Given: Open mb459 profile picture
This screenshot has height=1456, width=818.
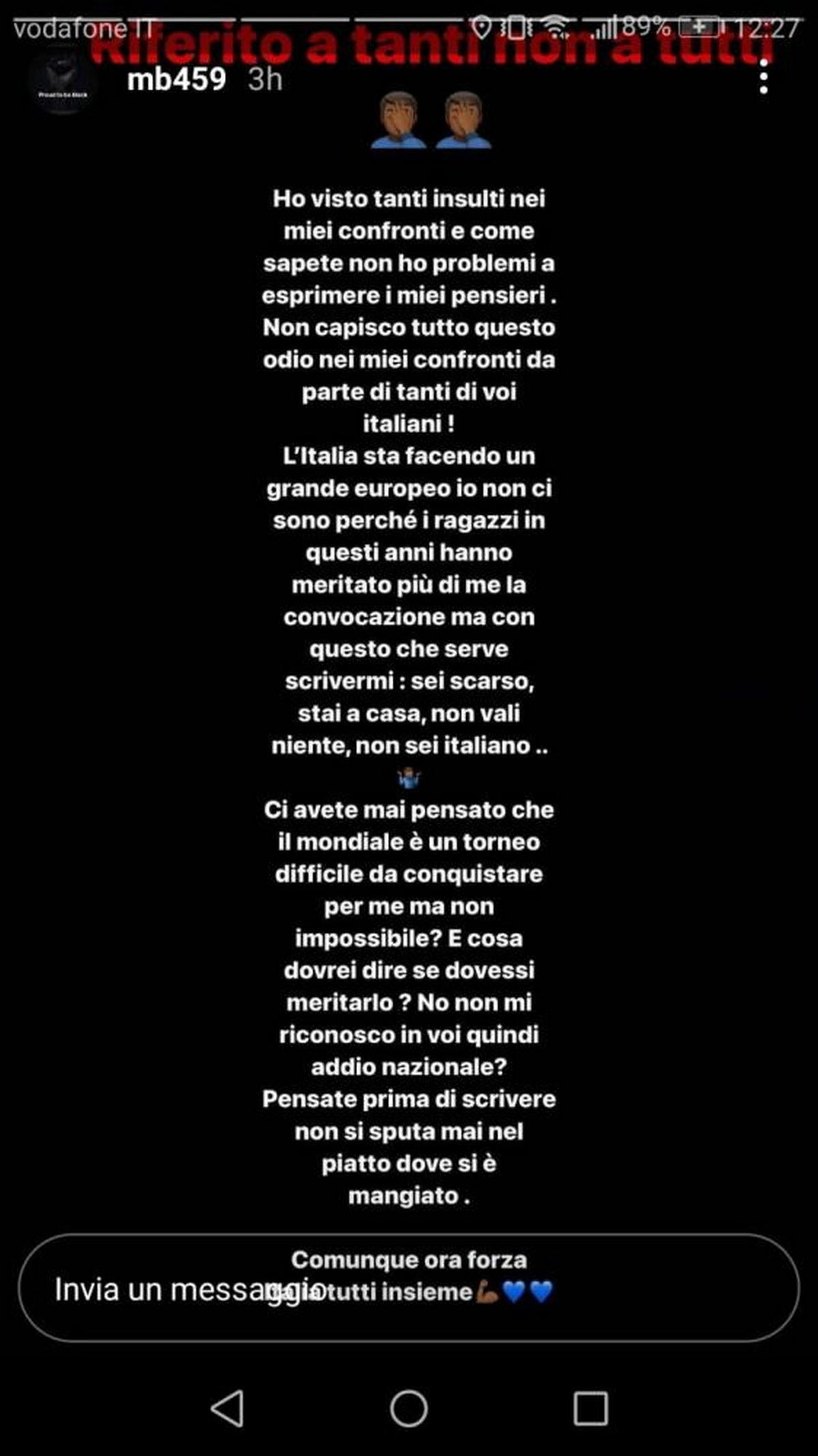Looking at the screenshot, I should tap(62, 80).
